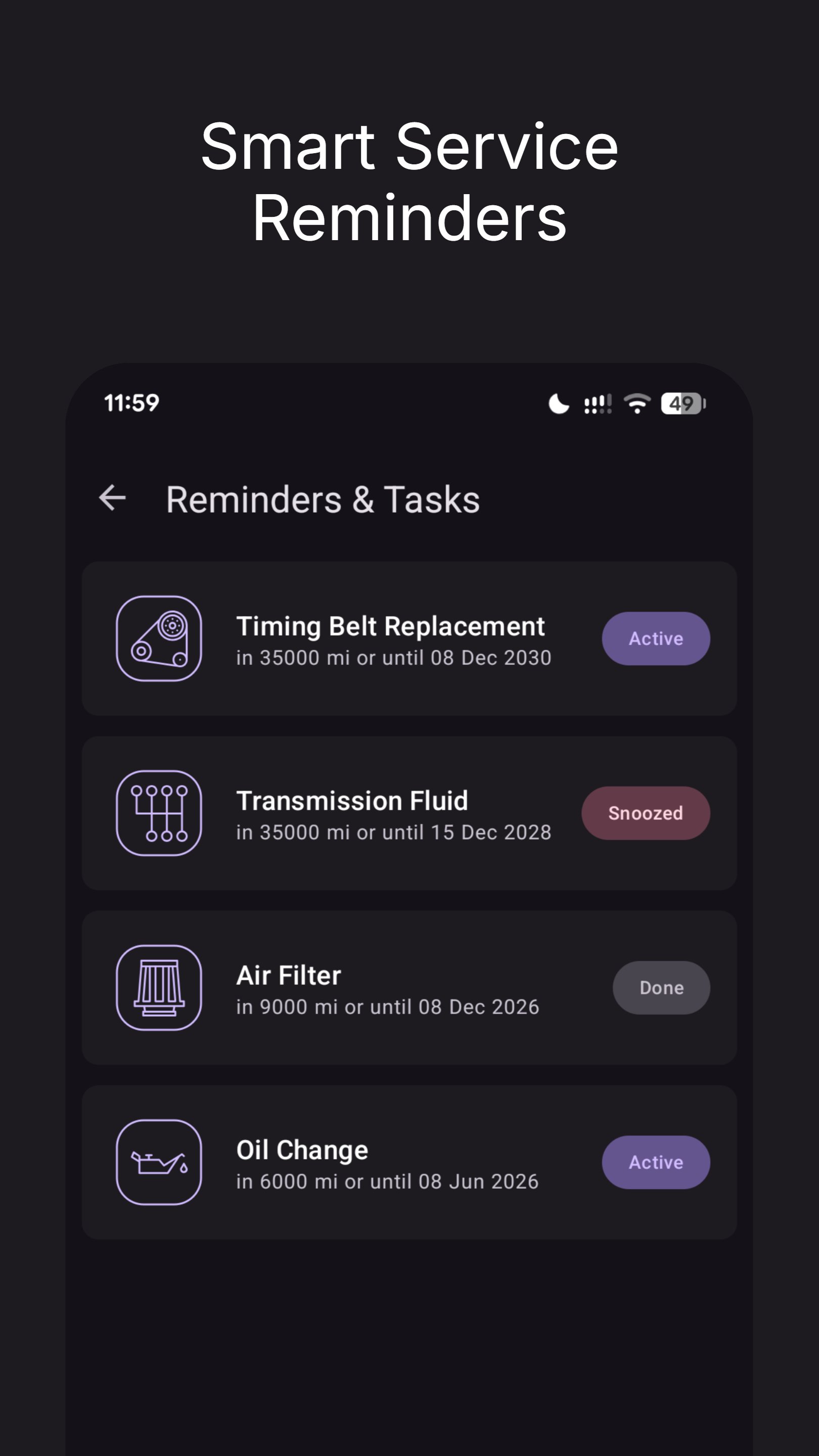819x1456 pixels.
Task: Toggle Oil Change Active status
Action: point(655,1163)
